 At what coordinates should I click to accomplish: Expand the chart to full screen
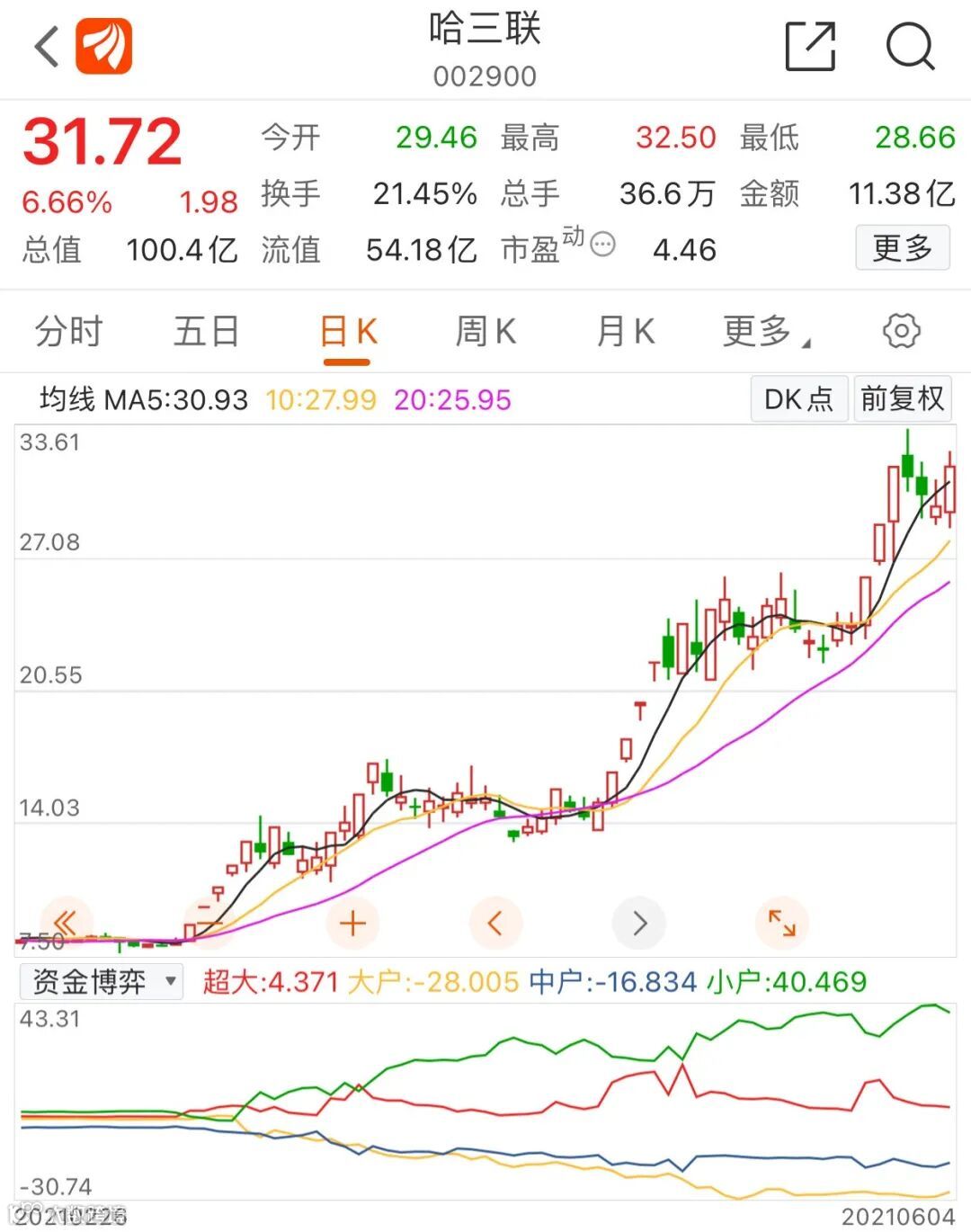point(781,923)
